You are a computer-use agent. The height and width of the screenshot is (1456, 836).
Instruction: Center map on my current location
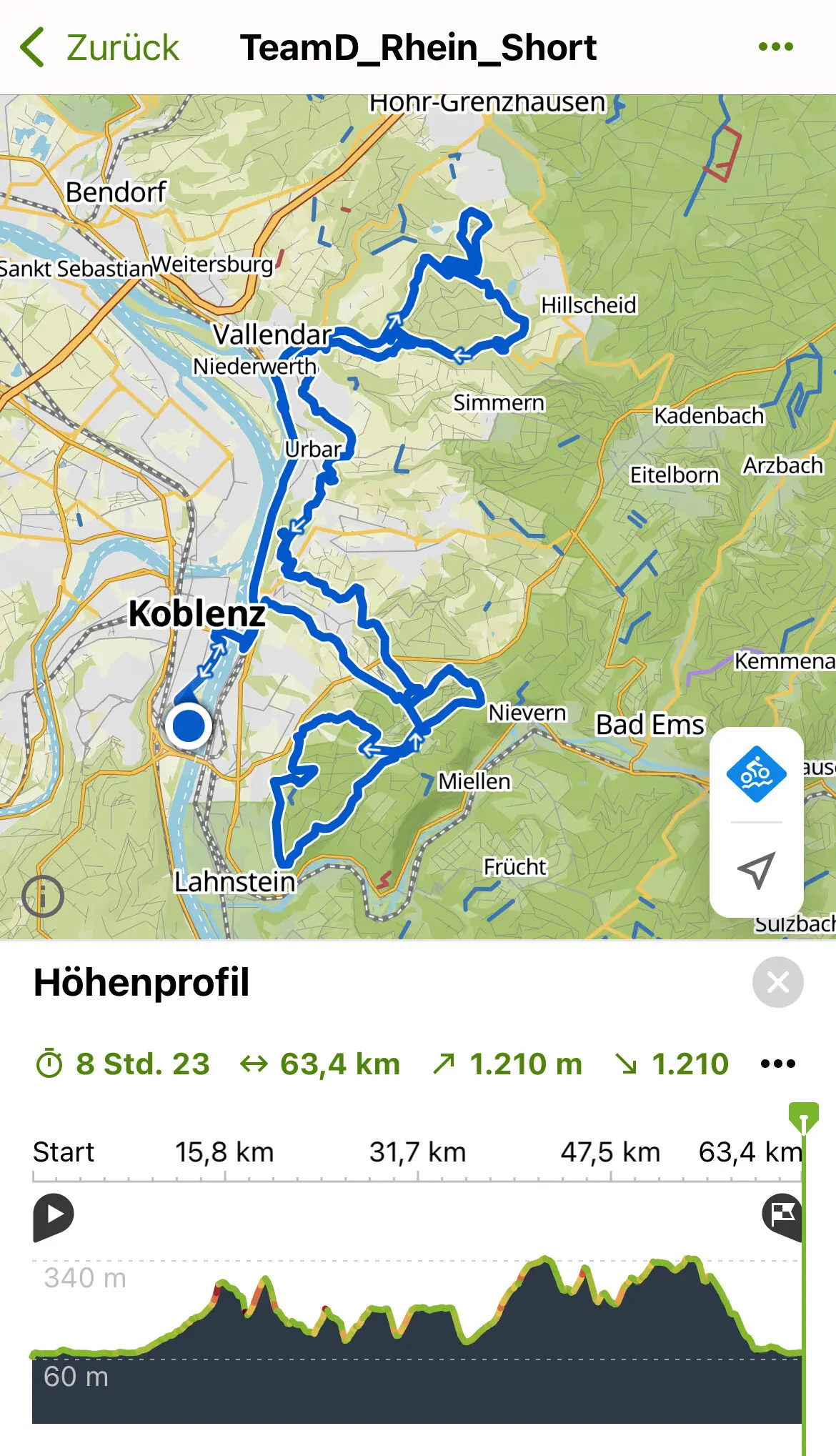756,870
